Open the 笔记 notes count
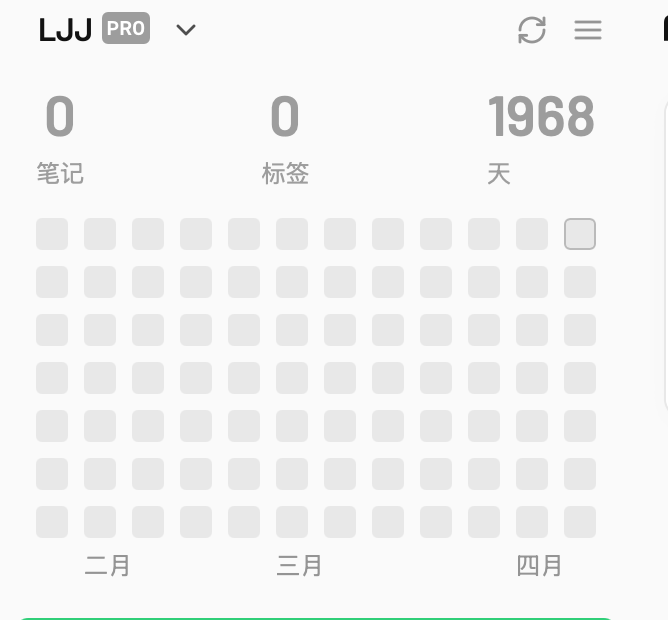This screenshot has height=620, width=668. [x=60, y=139]
